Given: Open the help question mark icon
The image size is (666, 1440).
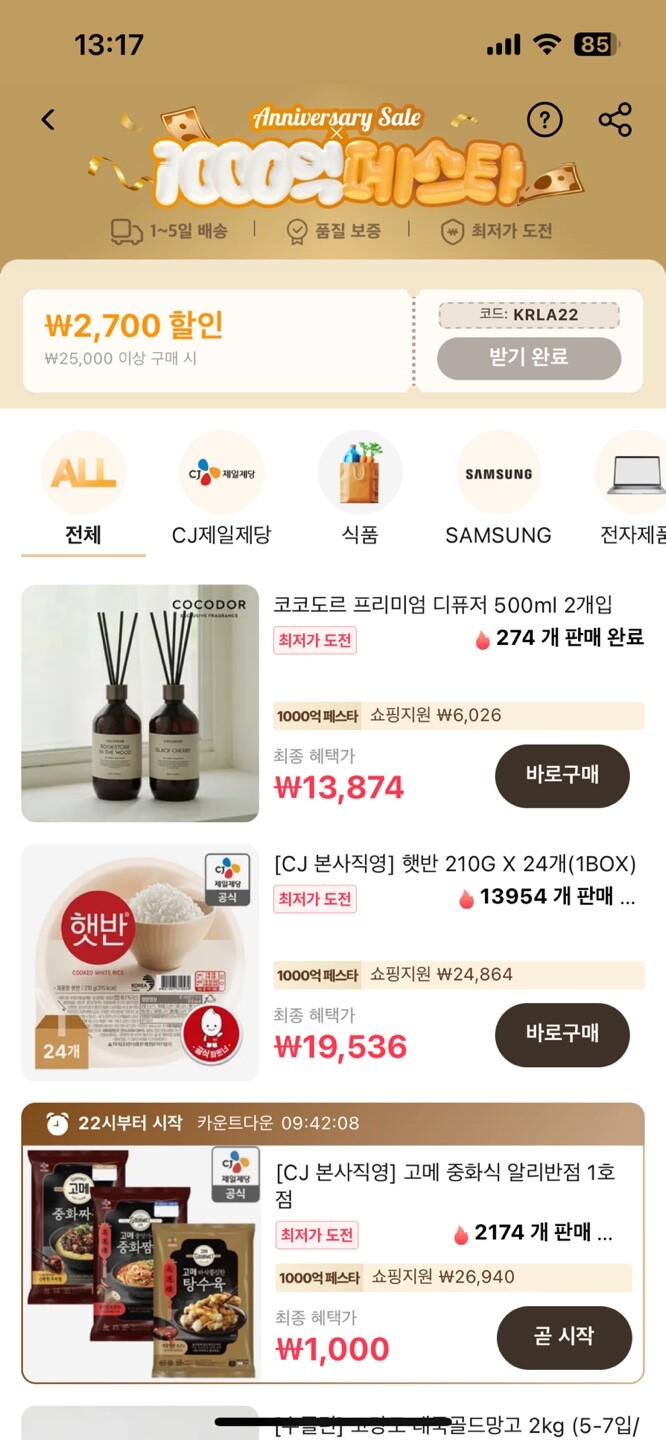Looking at the screenshot, I should point(544,121).
